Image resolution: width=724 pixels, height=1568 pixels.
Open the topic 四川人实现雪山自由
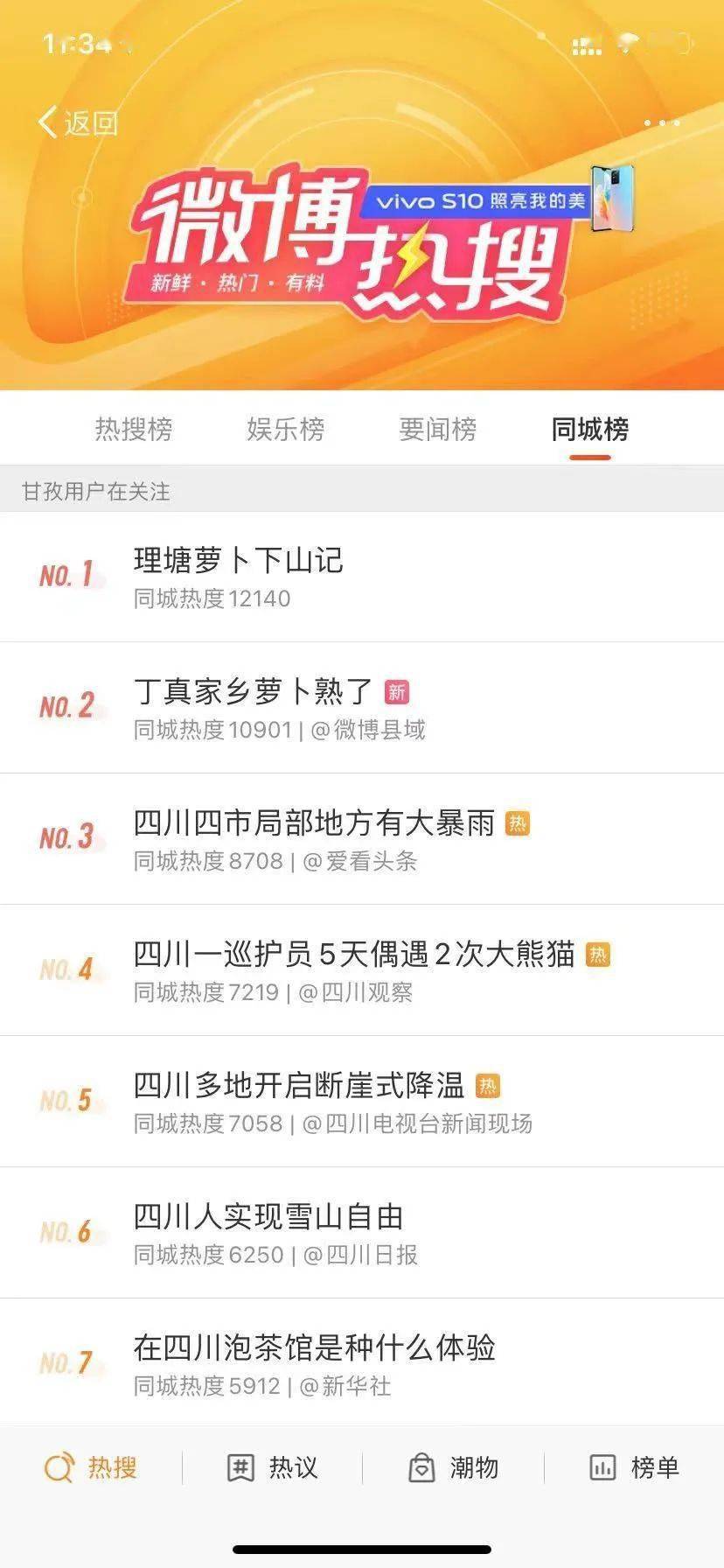(268, 1217)
